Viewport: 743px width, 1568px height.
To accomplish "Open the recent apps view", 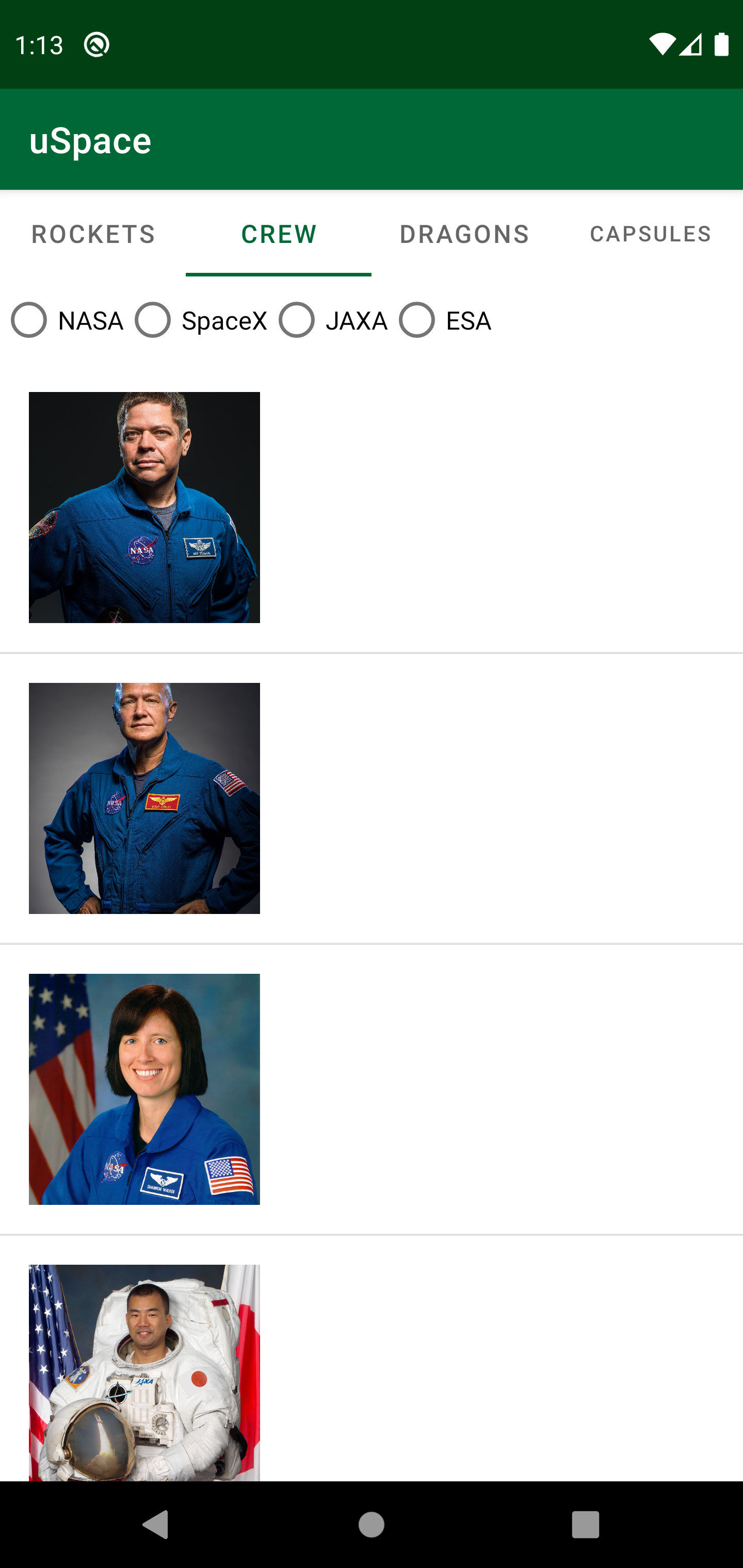I will (x=585, y=1525).
